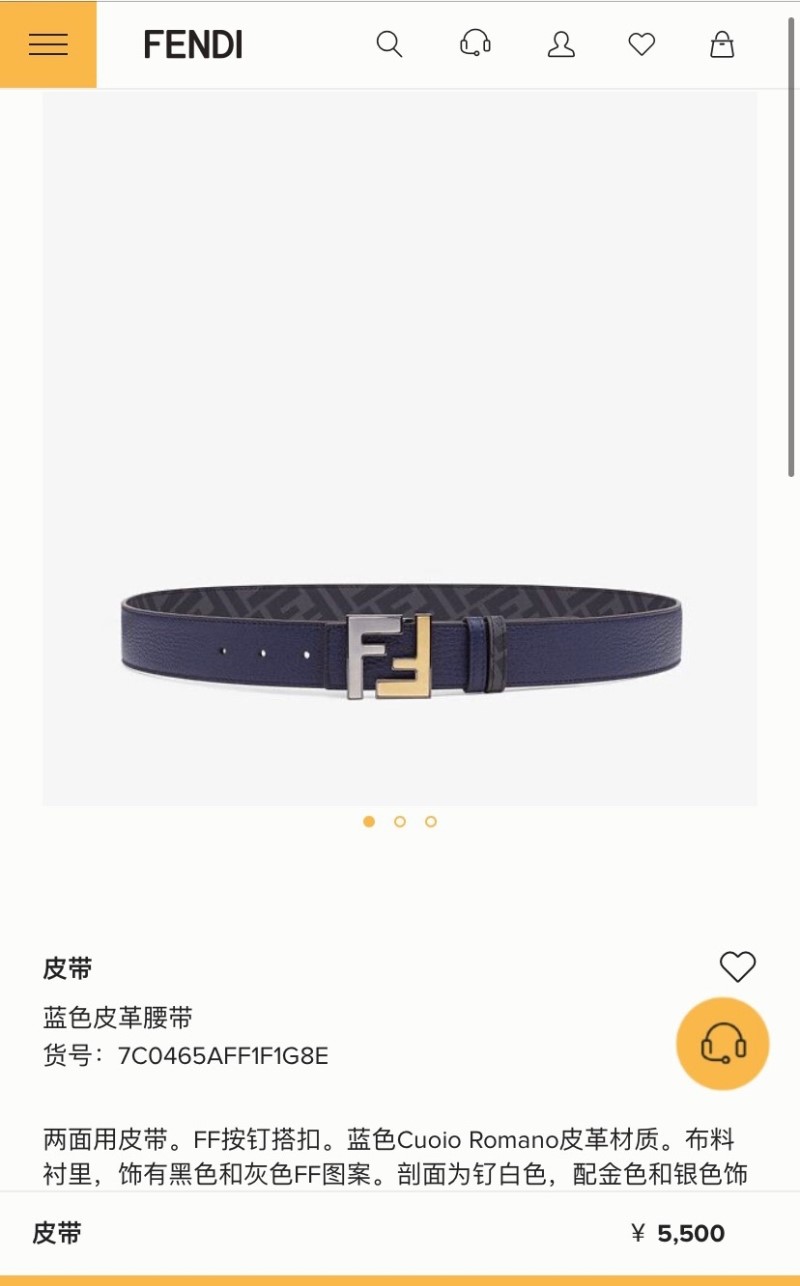Open the shopping bag icon
The width and height of the screenshot is (800, 1286).
click(722, 44)
